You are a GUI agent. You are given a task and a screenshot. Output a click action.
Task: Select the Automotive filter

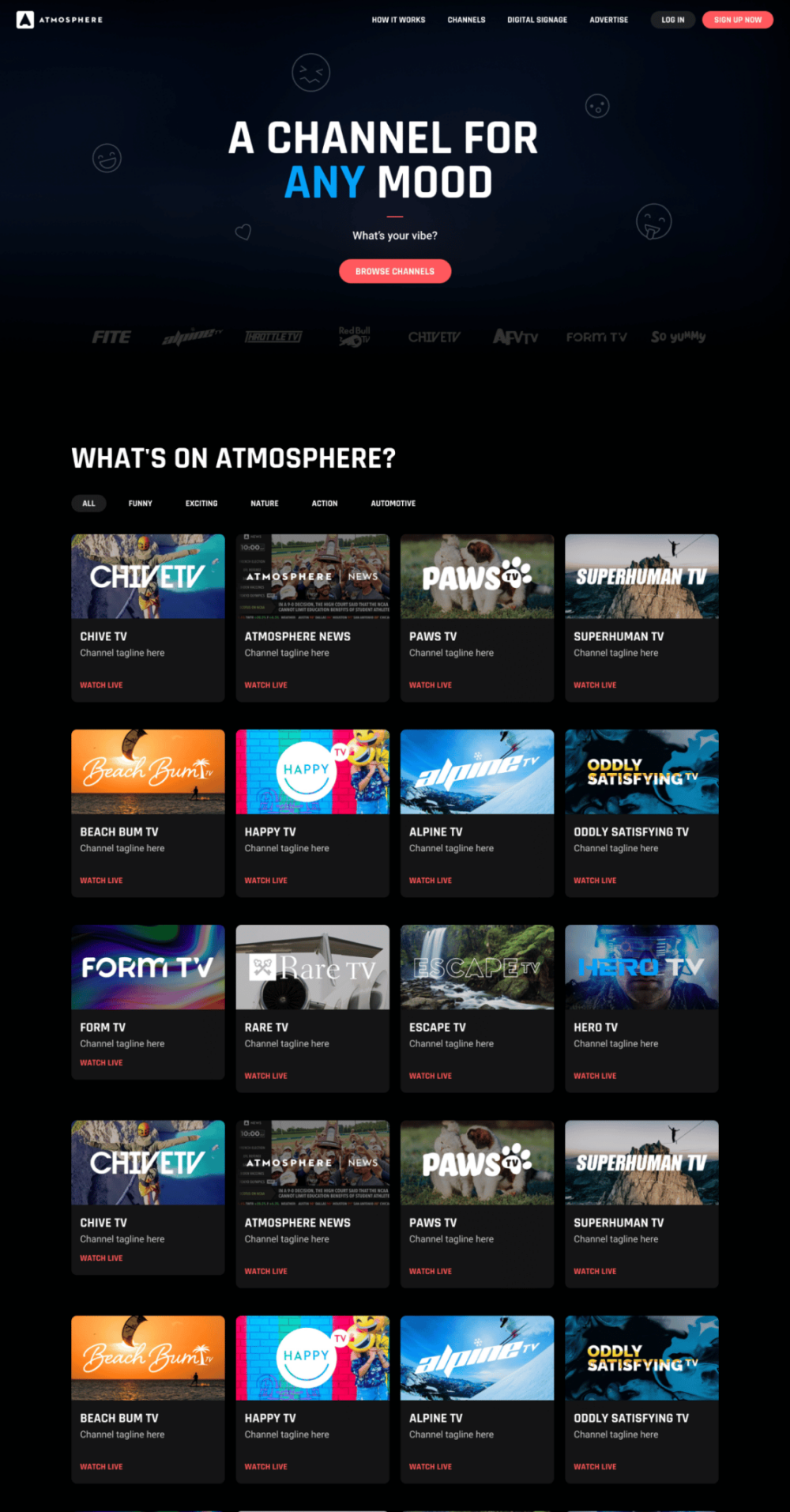(393, 503)
